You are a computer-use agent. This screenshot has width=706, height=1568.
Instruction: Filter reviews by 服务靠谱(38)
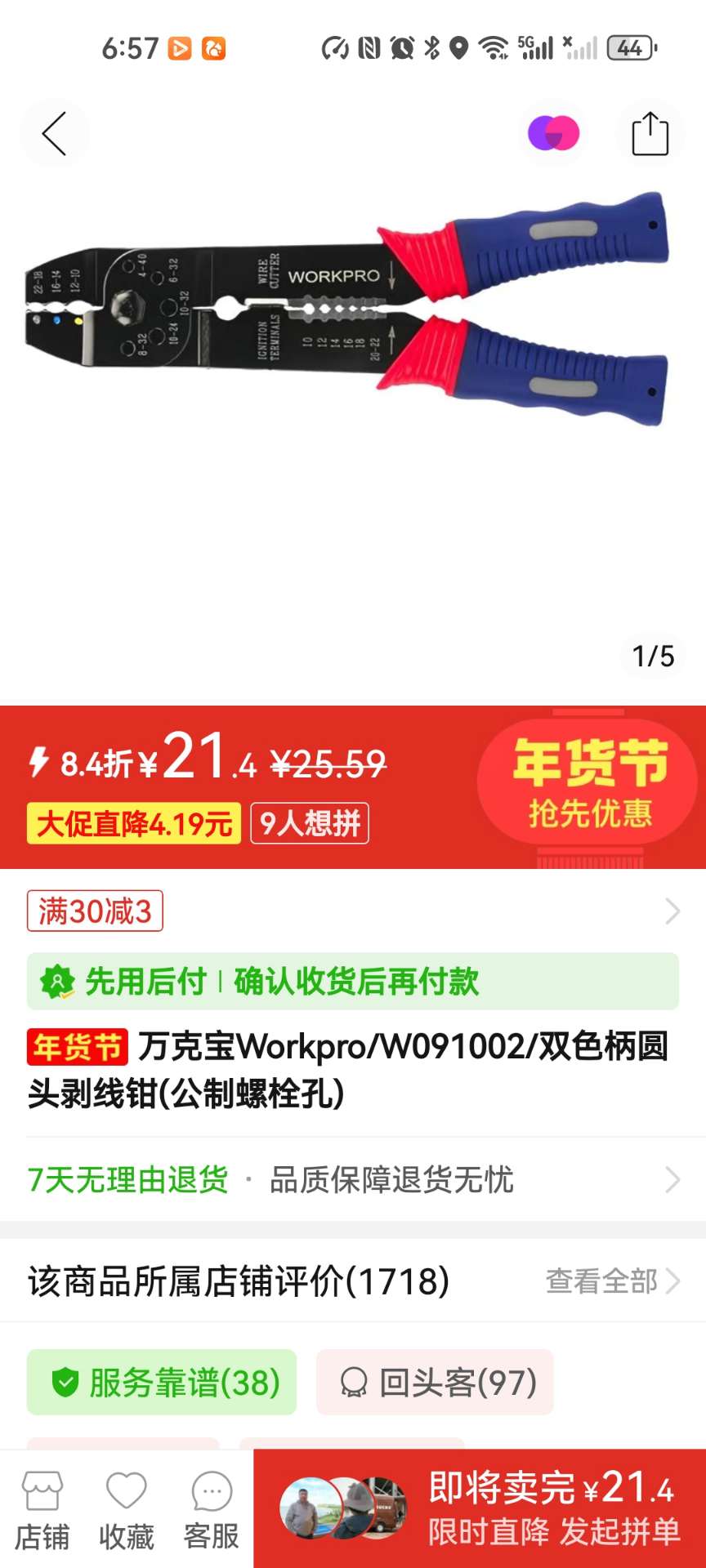coord(162,1382)
